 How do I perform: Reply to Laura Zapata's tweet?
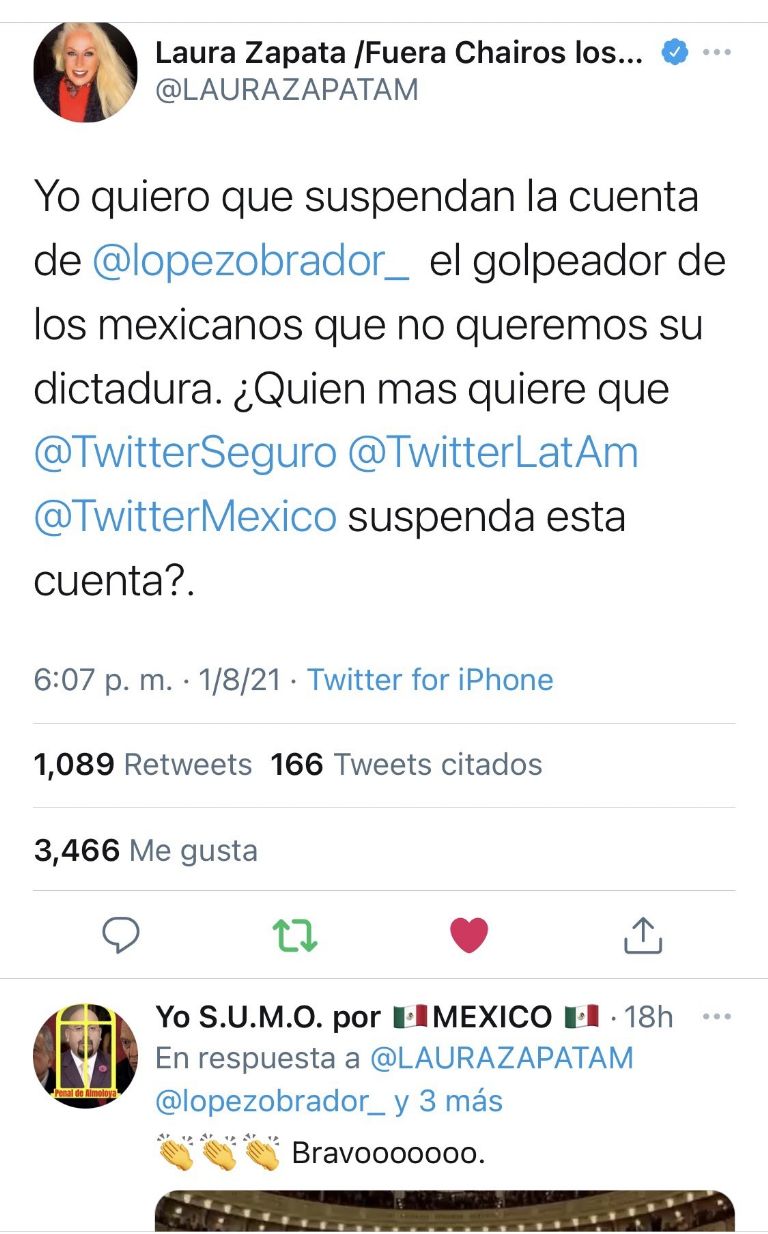click(x=122, y=935)
